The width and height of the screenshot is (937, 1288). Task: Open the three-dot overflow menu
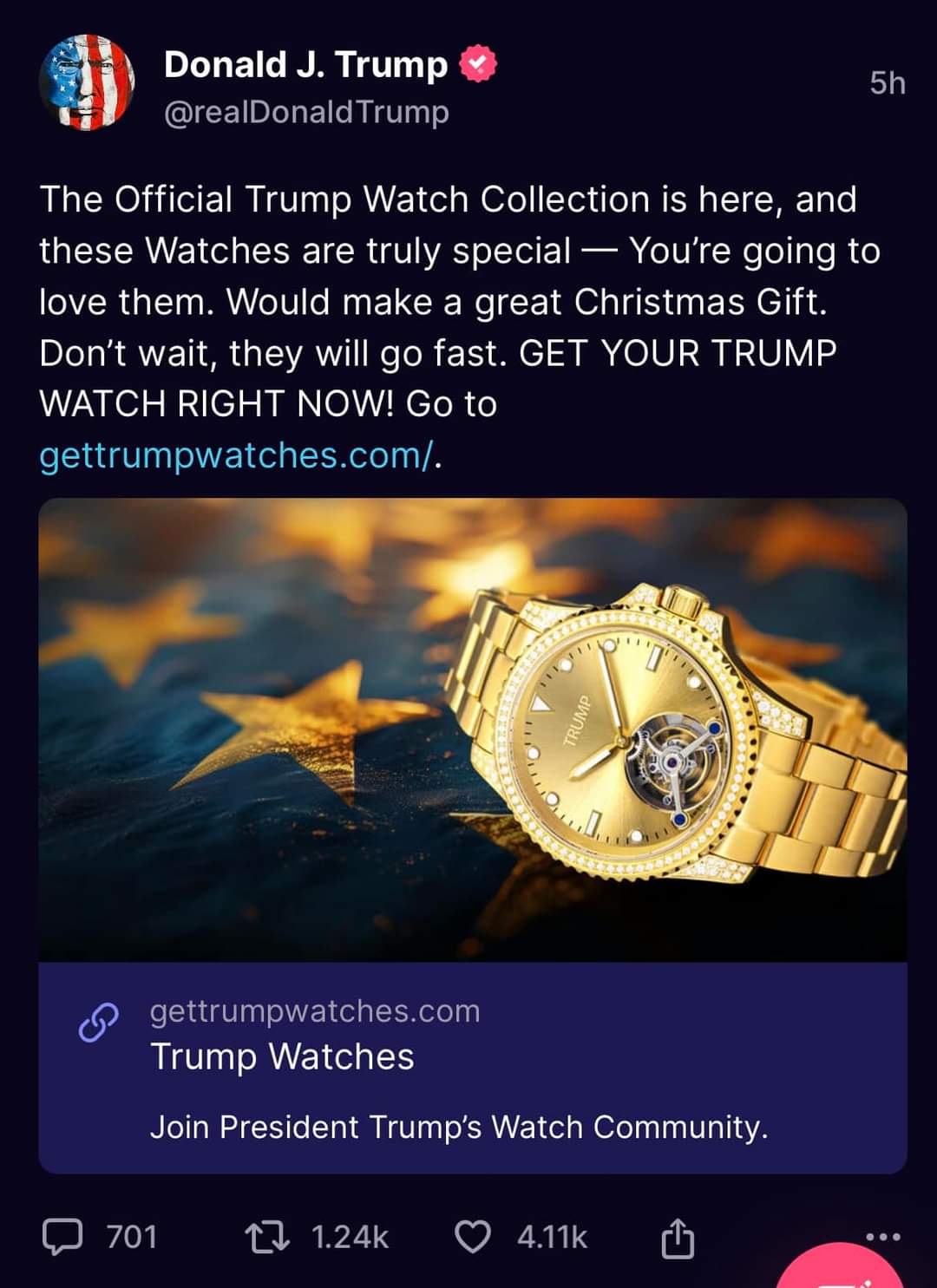[x=883, y=1237]
